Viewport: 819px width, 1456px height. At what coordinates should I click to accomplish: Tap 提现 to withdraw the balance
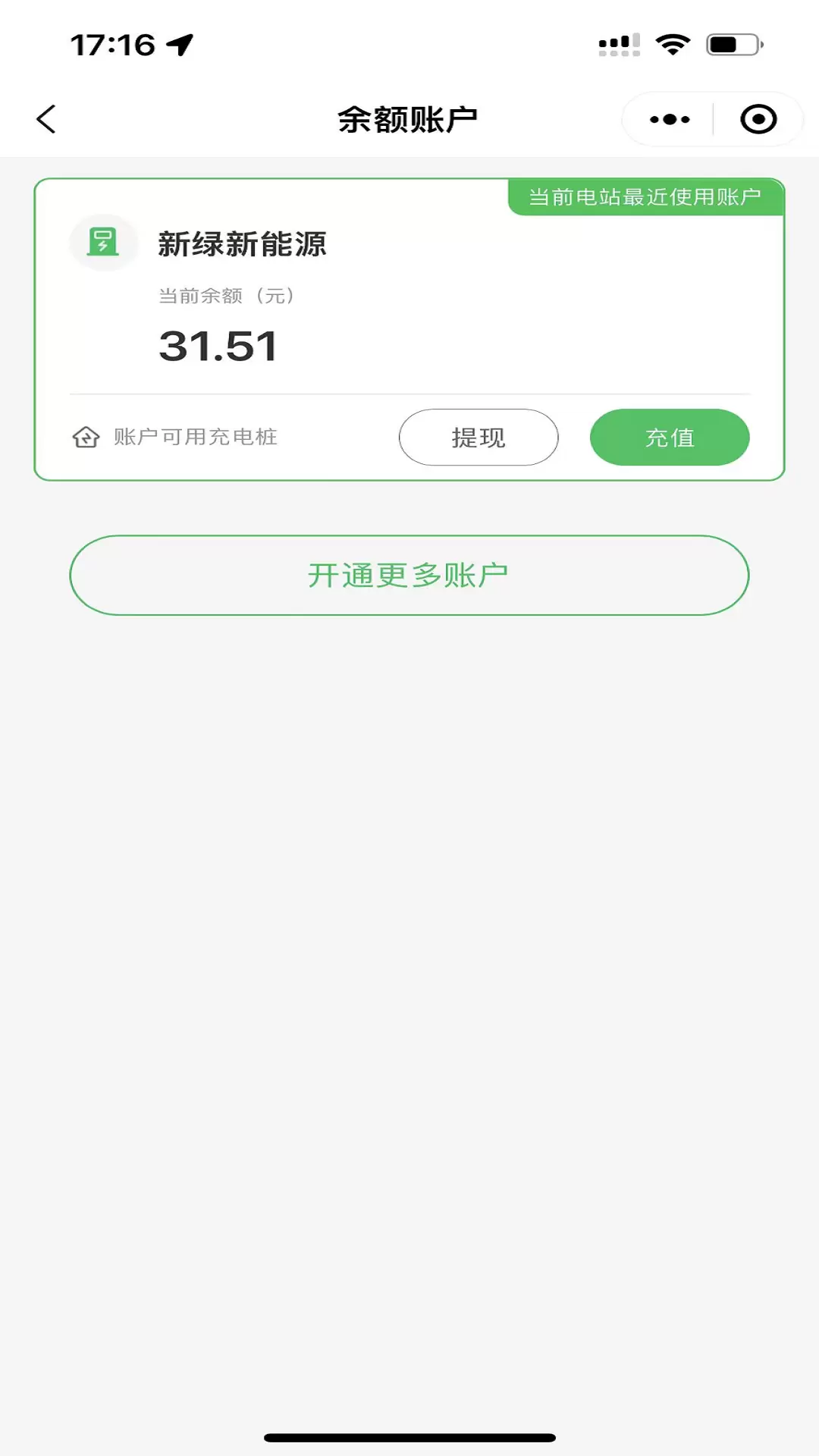[x=479, y=438]
